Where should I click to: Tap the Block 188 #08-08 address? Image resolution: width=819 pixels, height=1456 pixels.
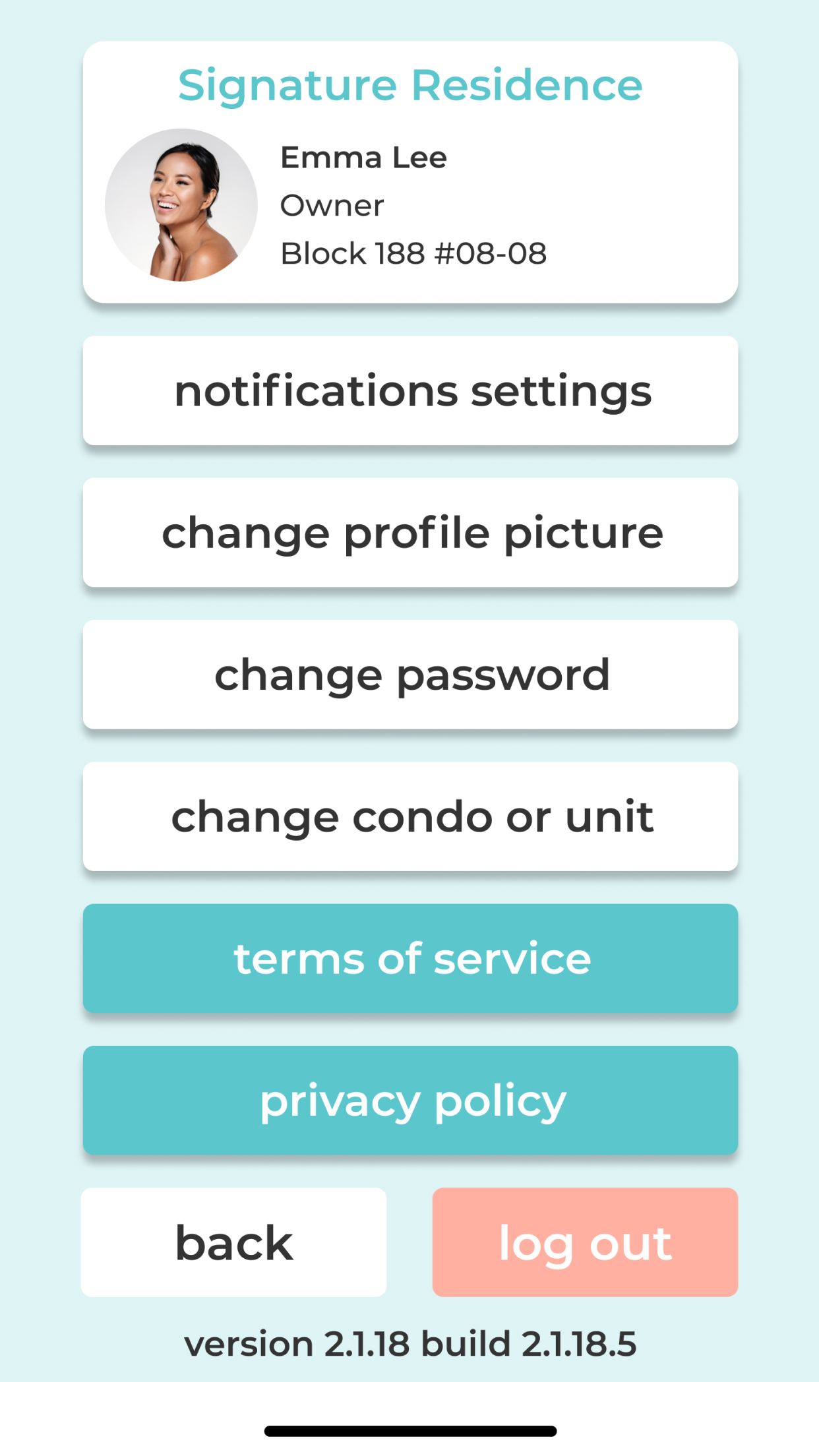[413, 253]
